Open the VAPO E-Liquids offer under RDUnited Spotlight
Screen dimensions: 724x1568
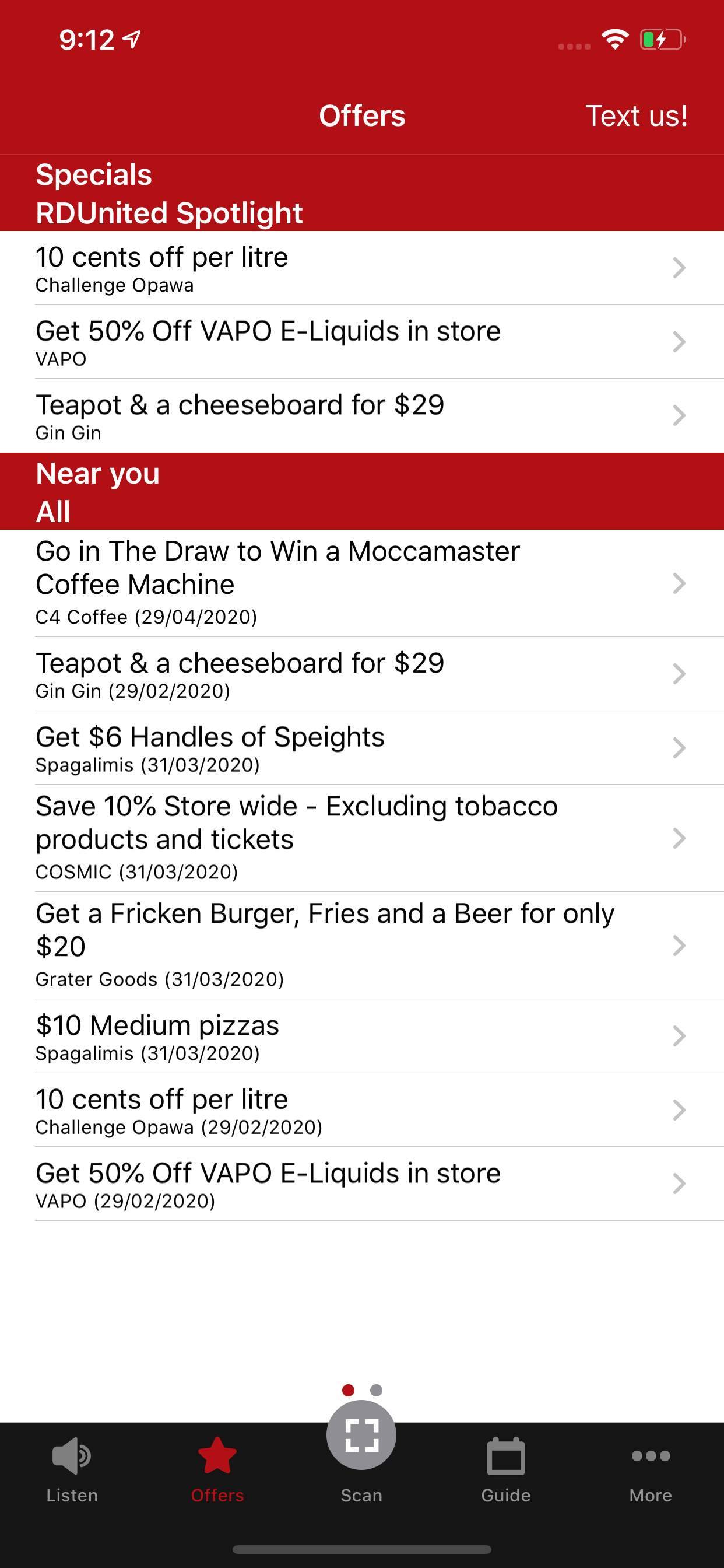tap(362, 342)
